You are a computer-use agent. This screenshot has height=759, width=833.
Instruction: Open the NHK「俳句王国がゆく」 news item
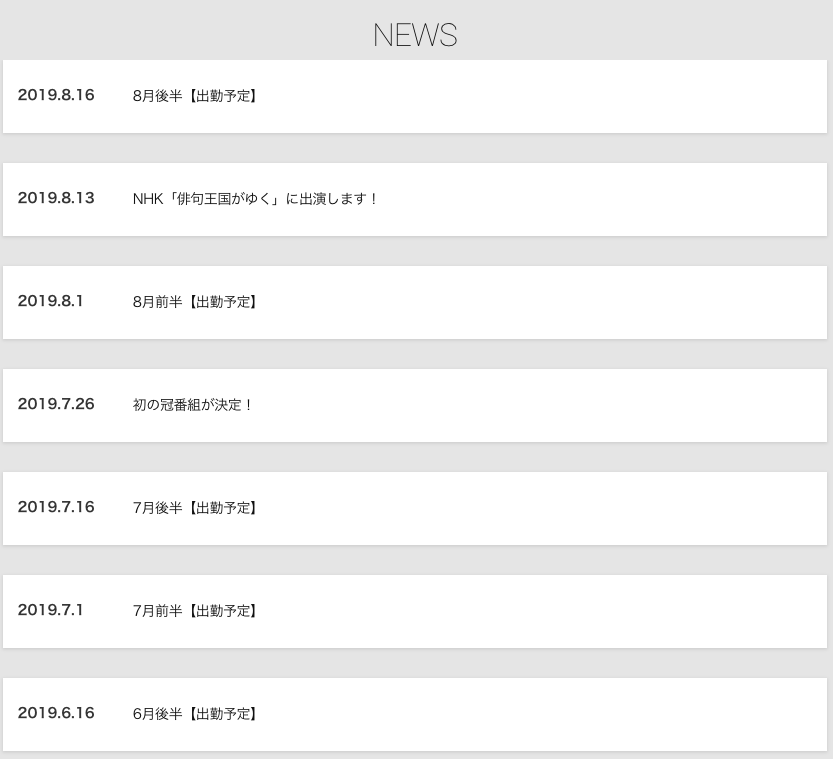[x=256, y=199]
